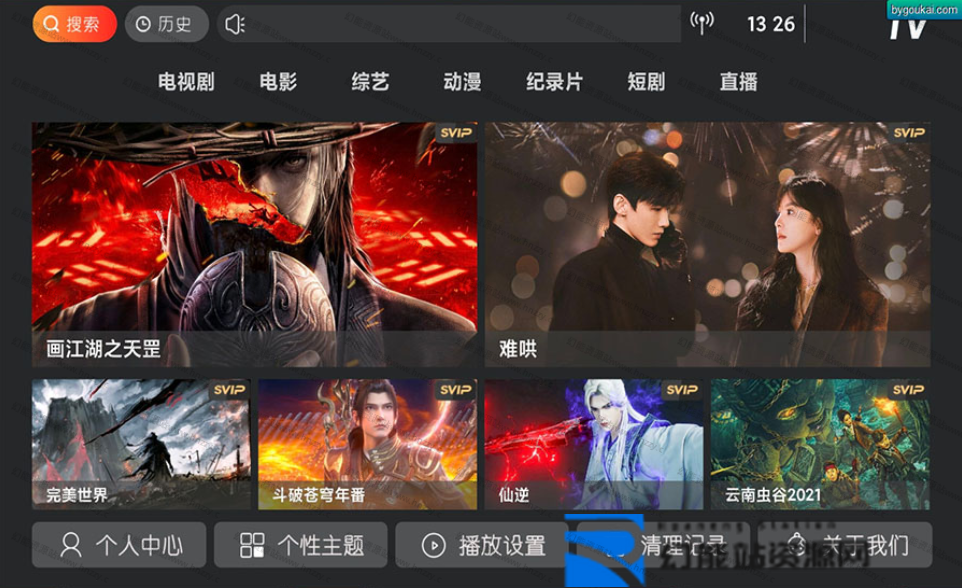The width and height of the screenshot is (962, 588).
Task: Open the 关于我们 page
Action: pyautogui.click(x=846, y=545)
